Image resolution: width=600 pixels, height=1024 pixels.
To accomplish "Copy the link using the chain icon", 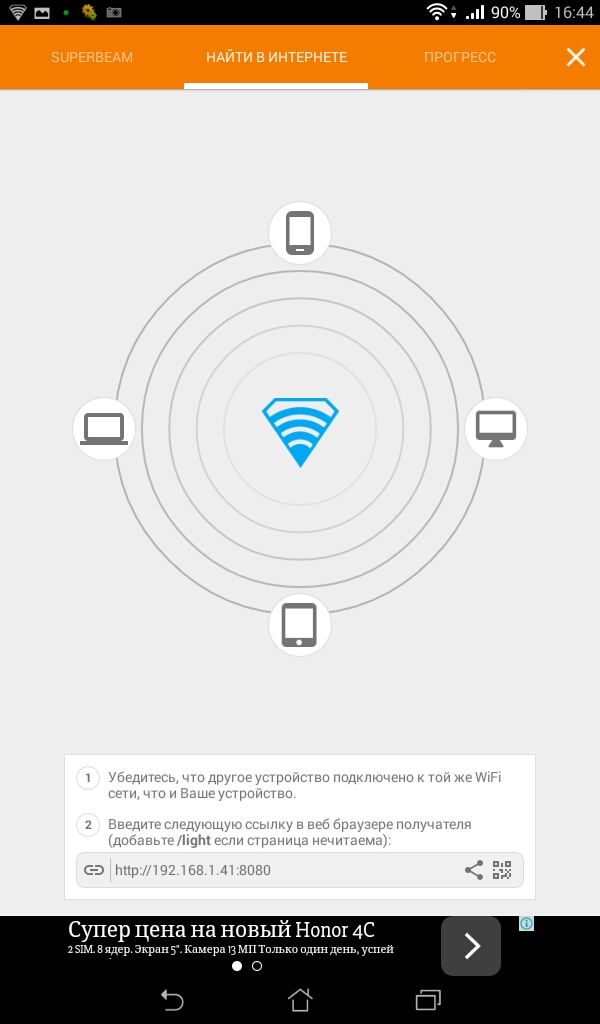I will pyautogui.click(x=94, y=870).
